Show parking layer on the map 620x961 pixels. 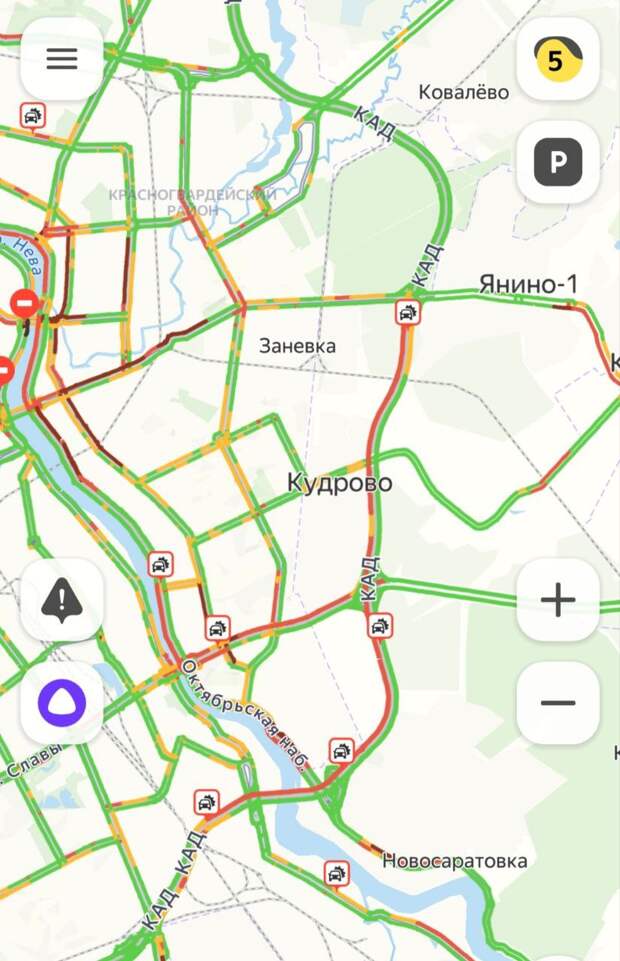557,162
